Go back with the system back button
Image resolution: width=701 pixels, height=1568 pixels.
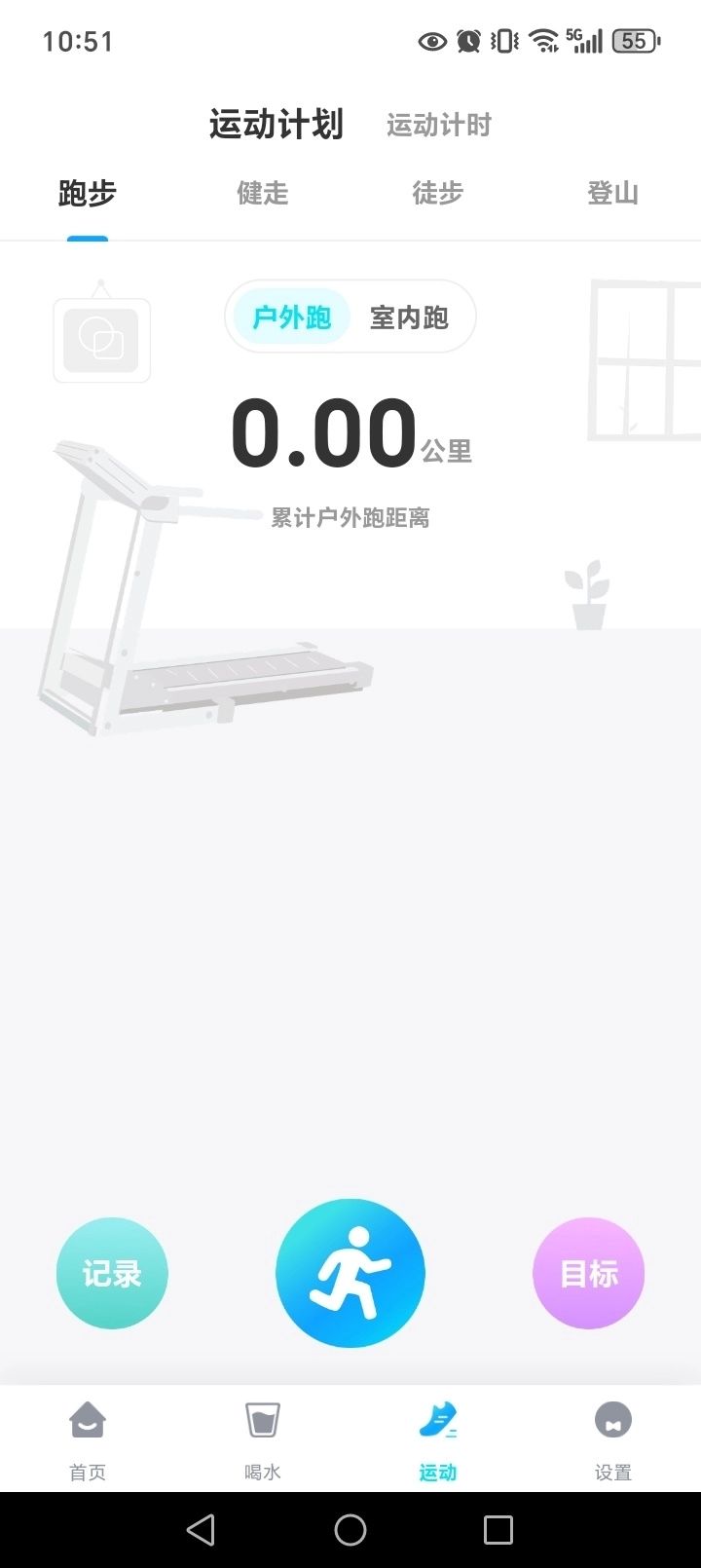coord(201,1530)
